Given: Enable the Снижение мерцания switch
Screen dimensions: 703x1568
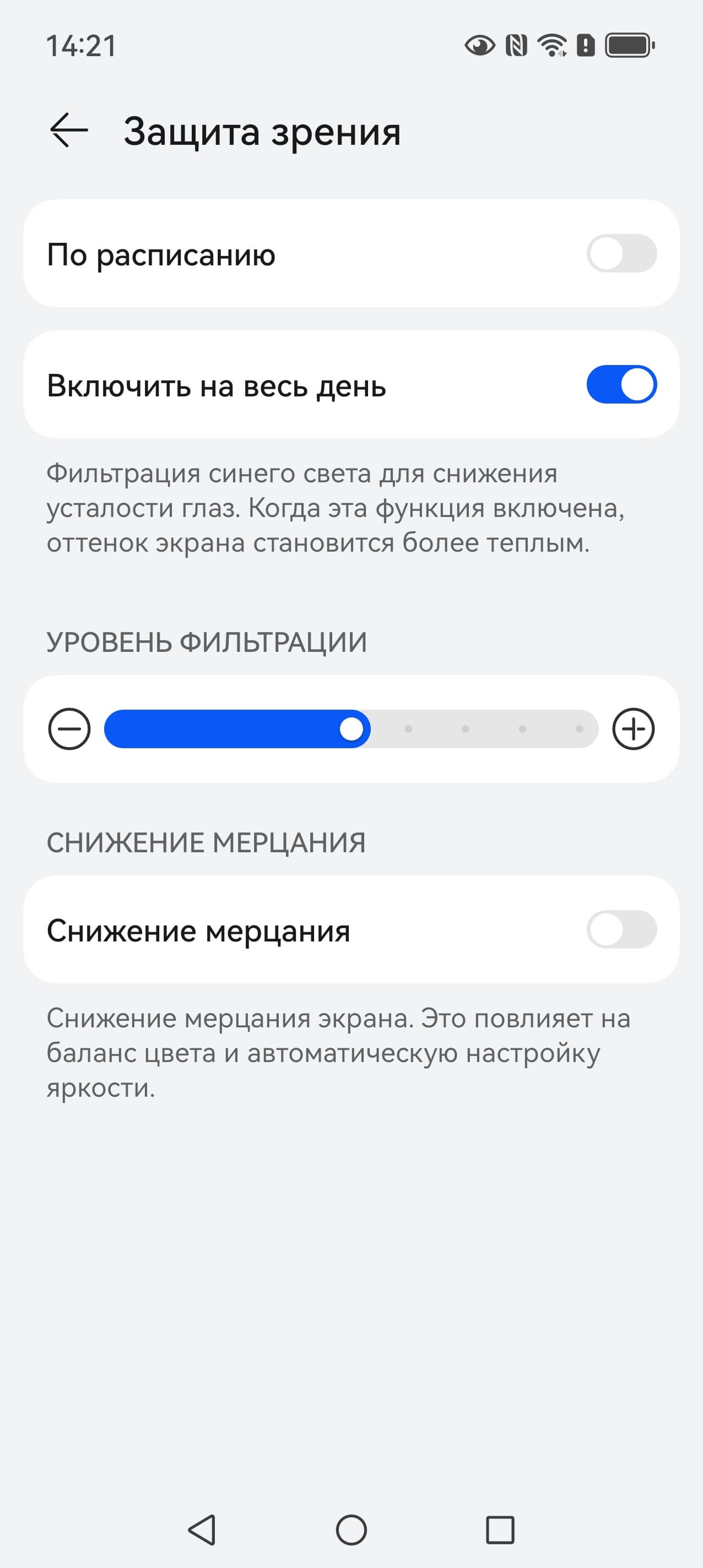Looking at the screenshot, I should pyautogui.click(x=621, y=929).
